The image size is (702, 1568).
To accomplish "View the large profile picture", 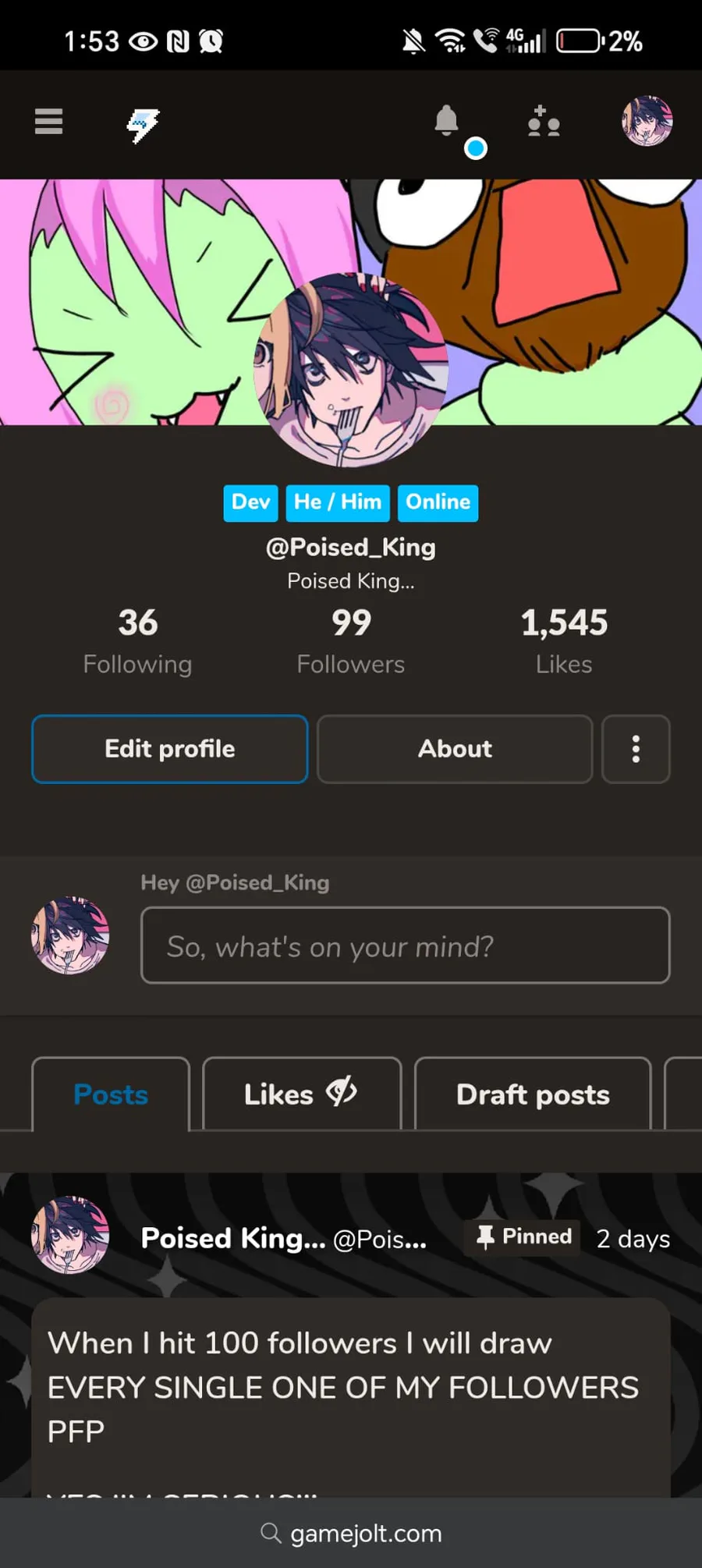I will click(x=351, y=370).
